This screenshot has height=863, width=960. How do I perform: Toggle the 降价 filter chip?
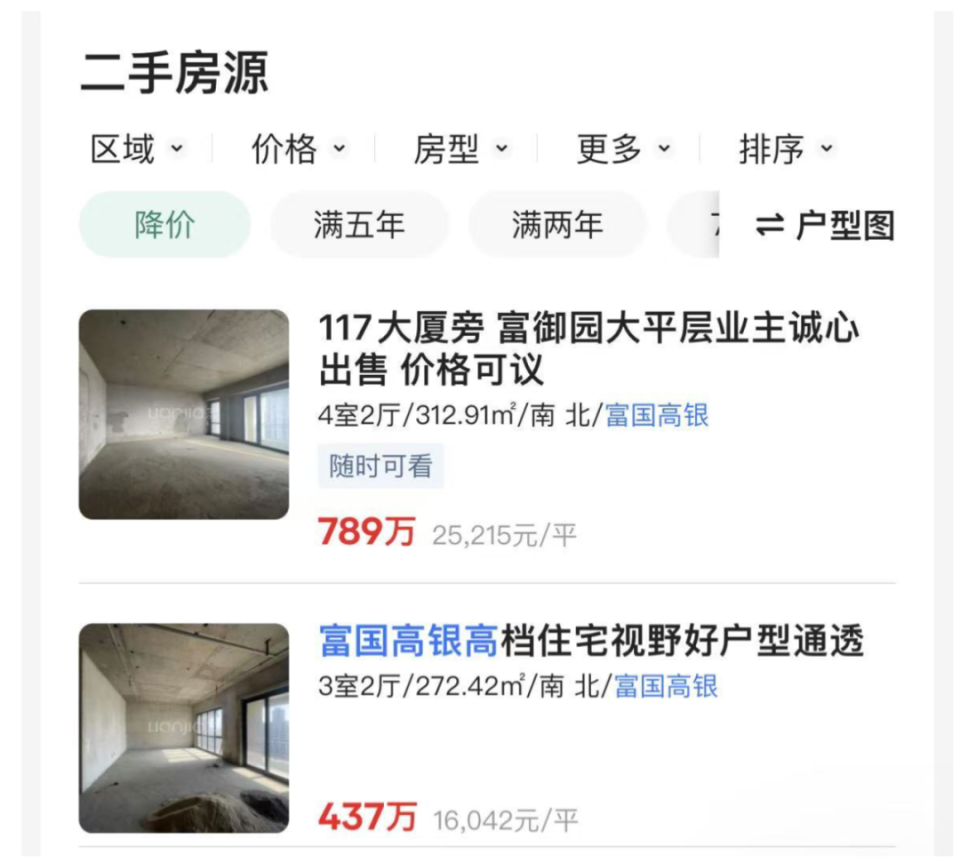(165, 225)
